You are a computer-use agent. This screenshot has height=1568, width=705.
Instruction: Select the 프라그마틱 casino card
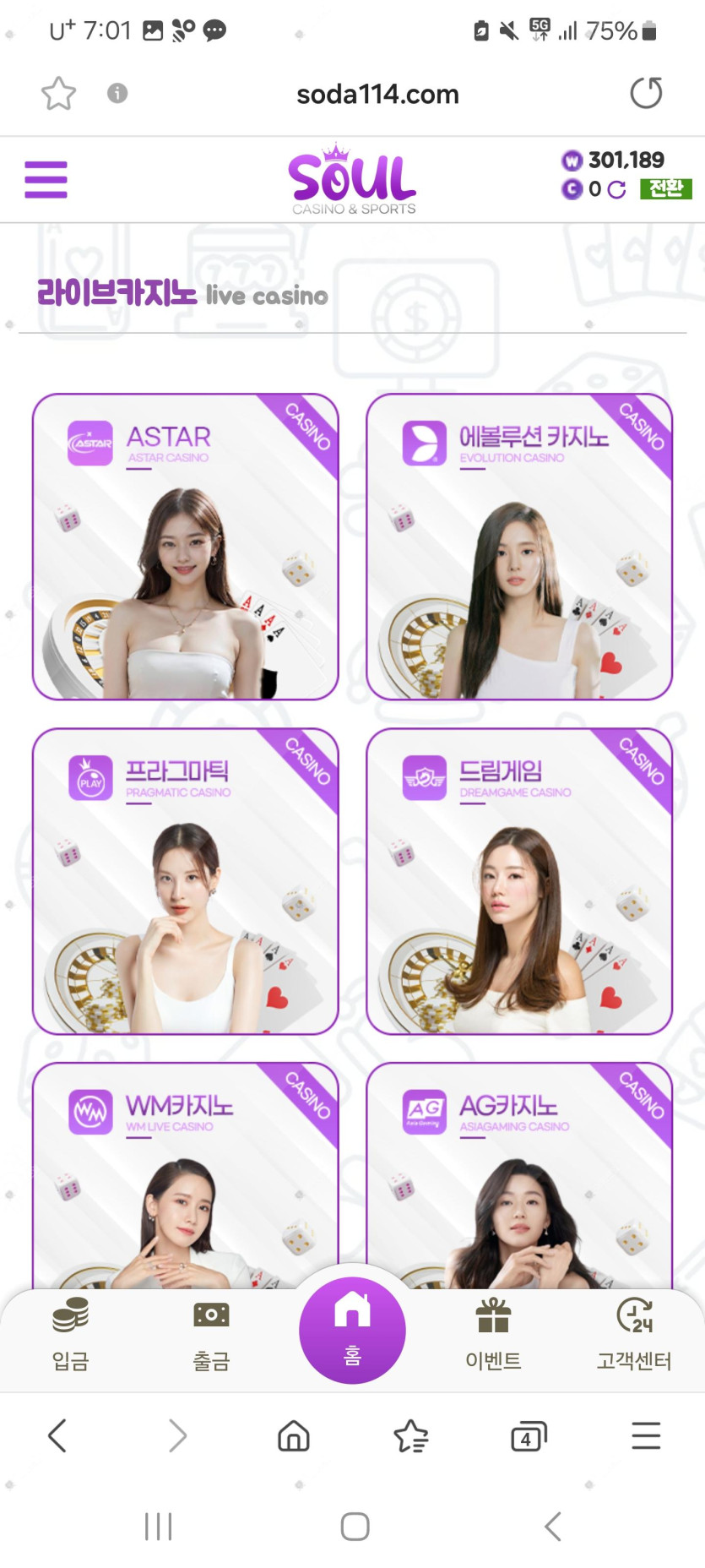point(185,881)
